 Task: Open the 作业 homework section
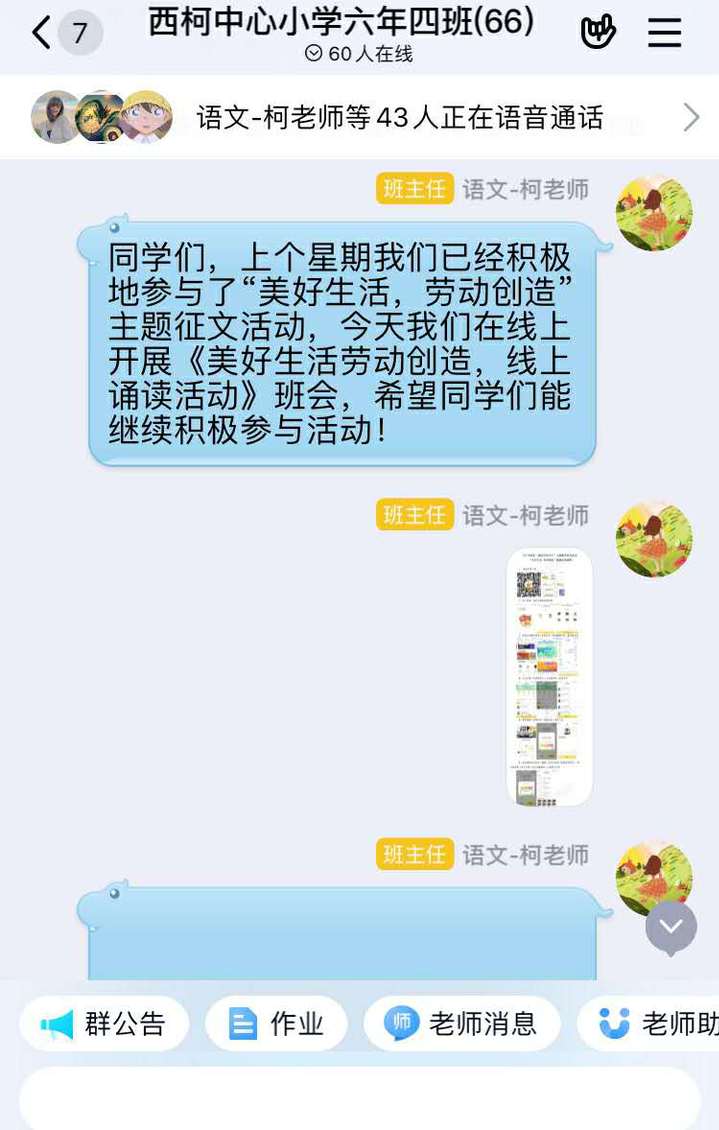tap(276, 1023)
